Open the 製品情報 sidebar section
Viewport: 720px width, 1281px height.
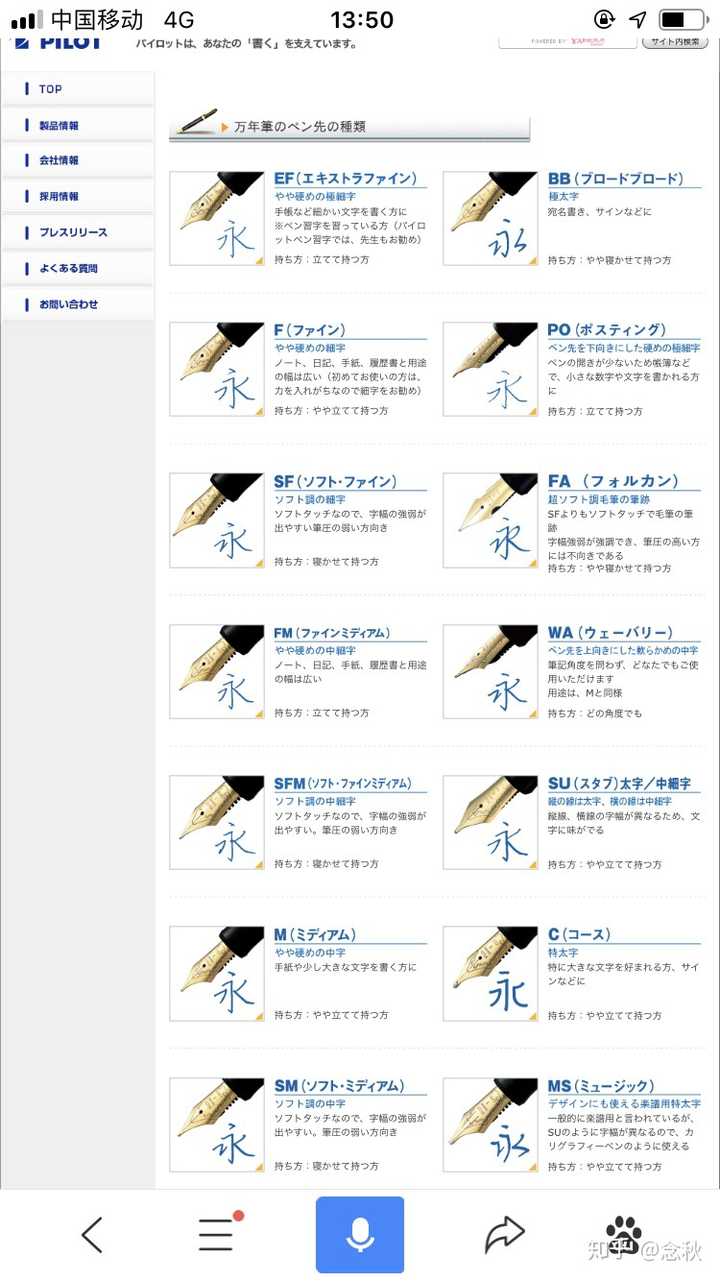point(58,126)
